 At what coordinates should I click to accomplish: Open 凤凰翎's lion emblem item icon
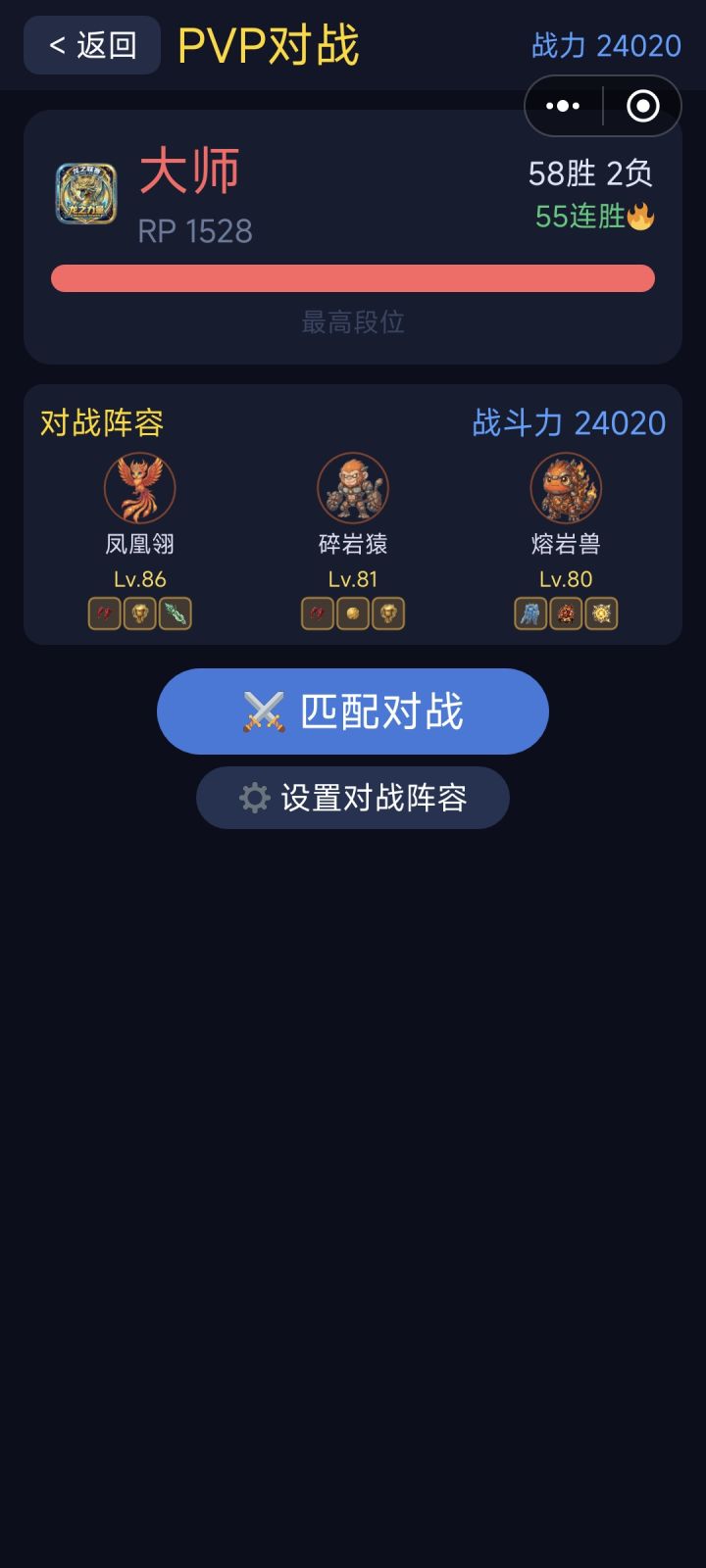pyautogui.click(x=138, y=613)
